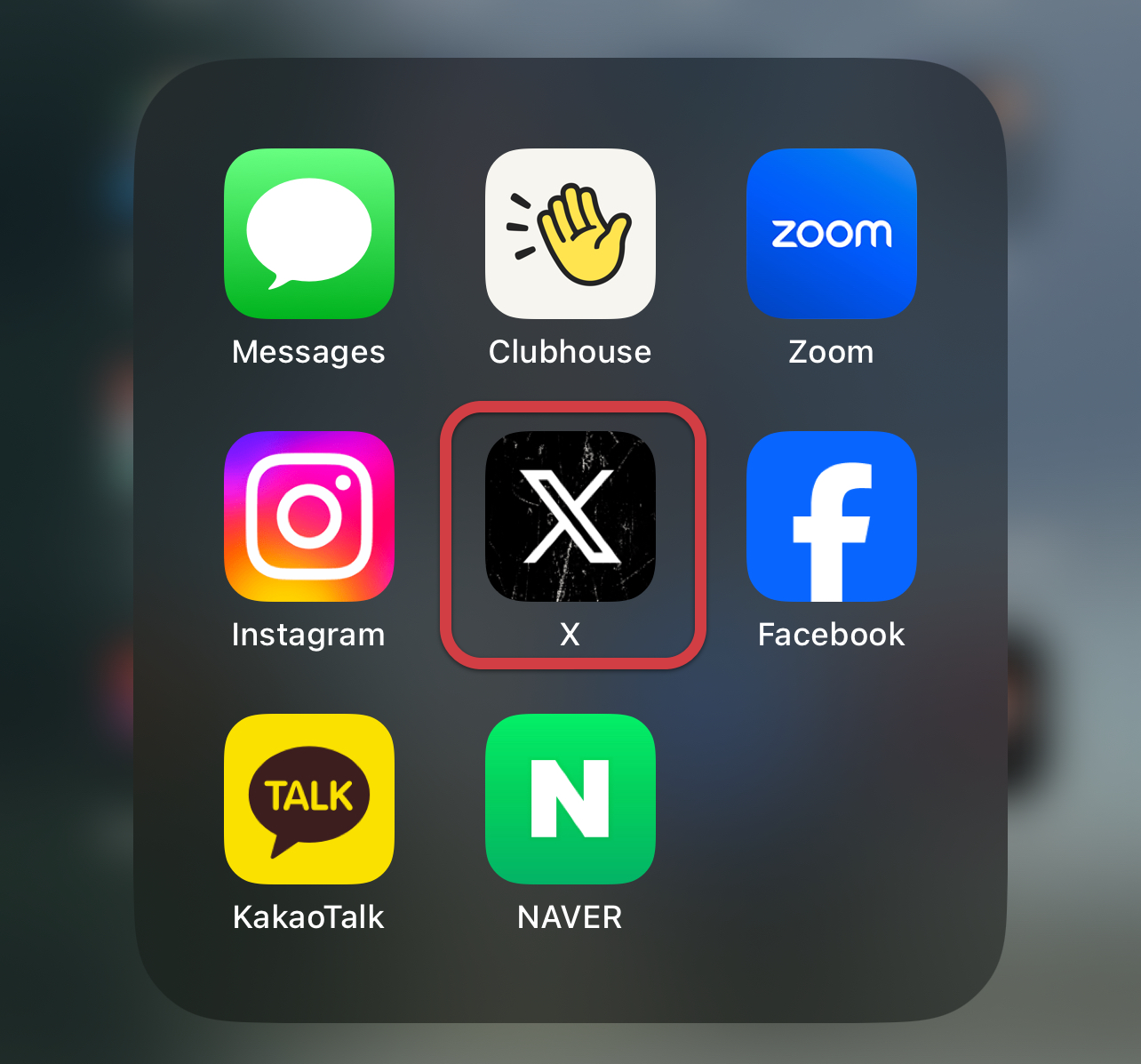Launch the NAVER app
1141x1064 pixels.
(x=570, y=799)
